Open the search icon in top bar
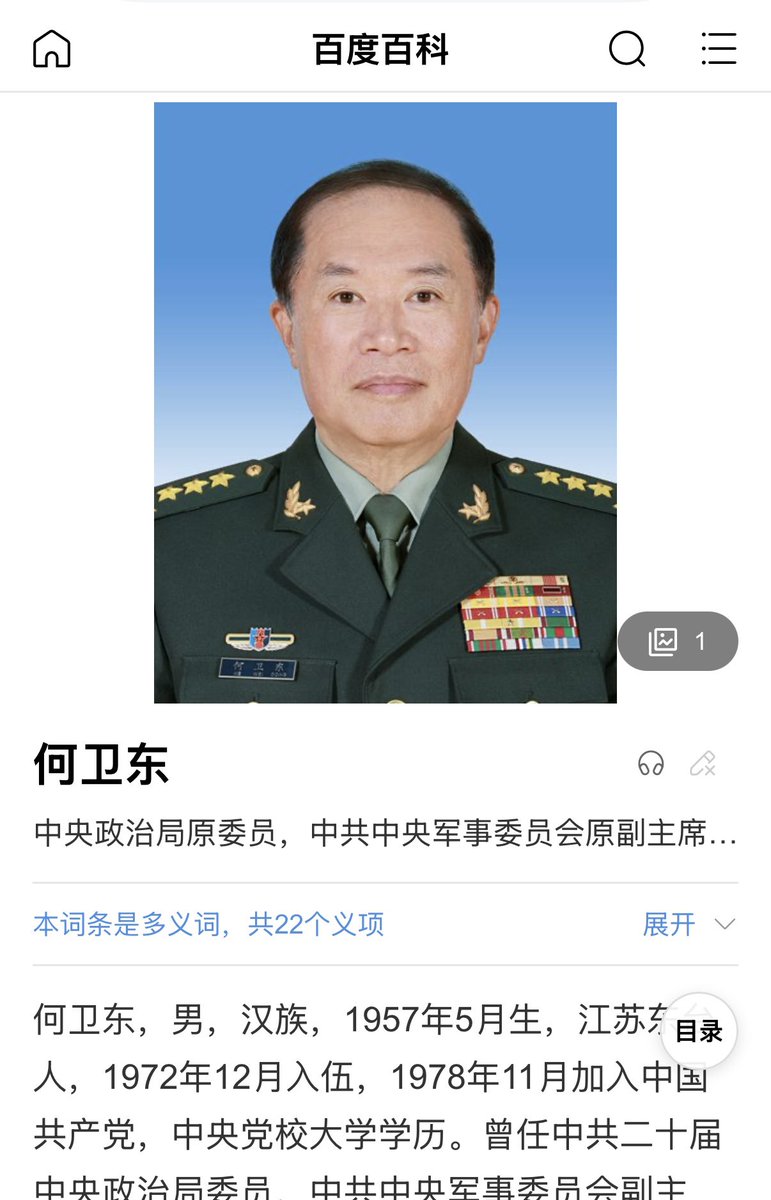771x1200 pixels. click(627, 48)
